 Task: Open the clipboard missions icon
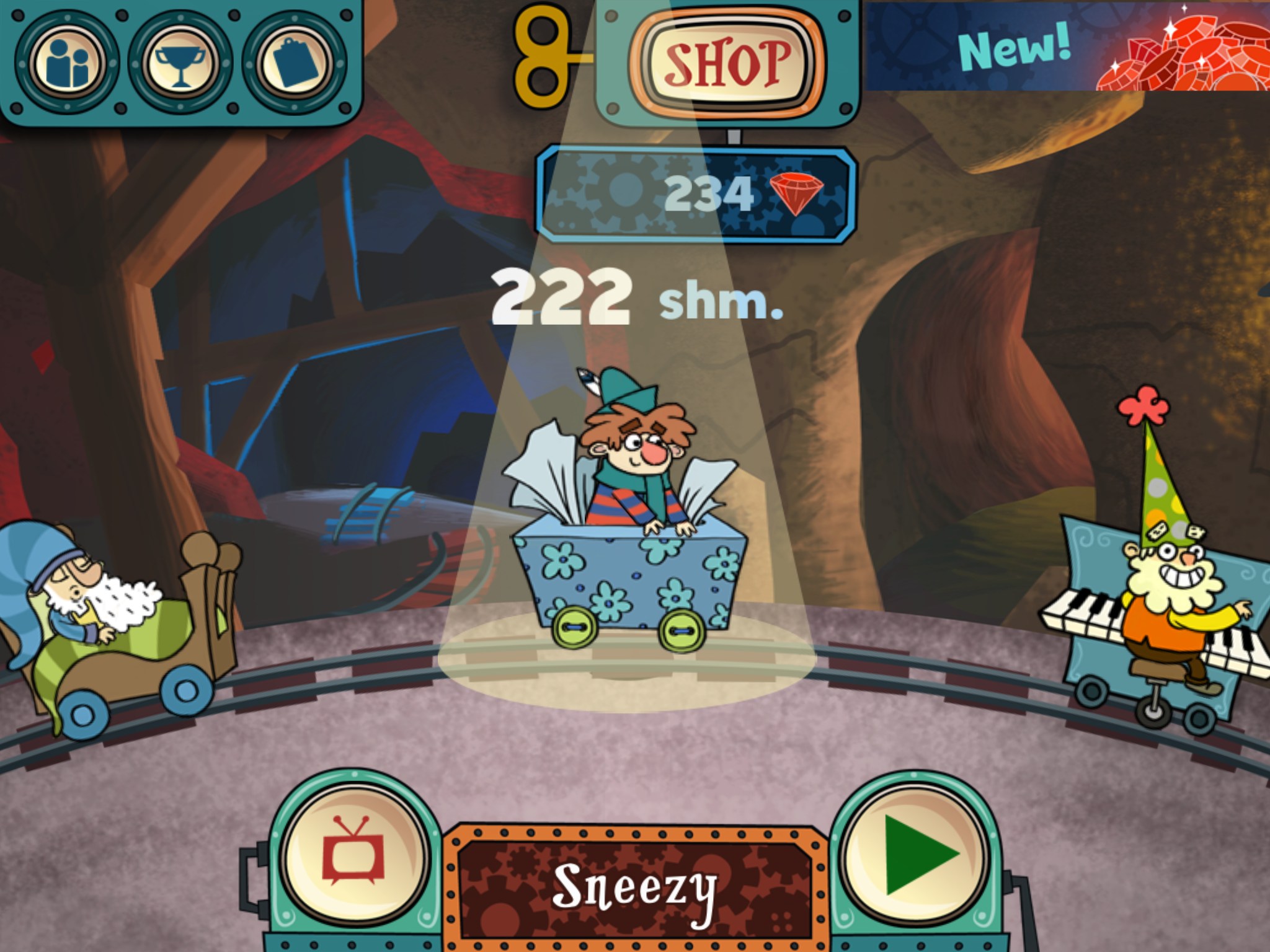(295, 62)
